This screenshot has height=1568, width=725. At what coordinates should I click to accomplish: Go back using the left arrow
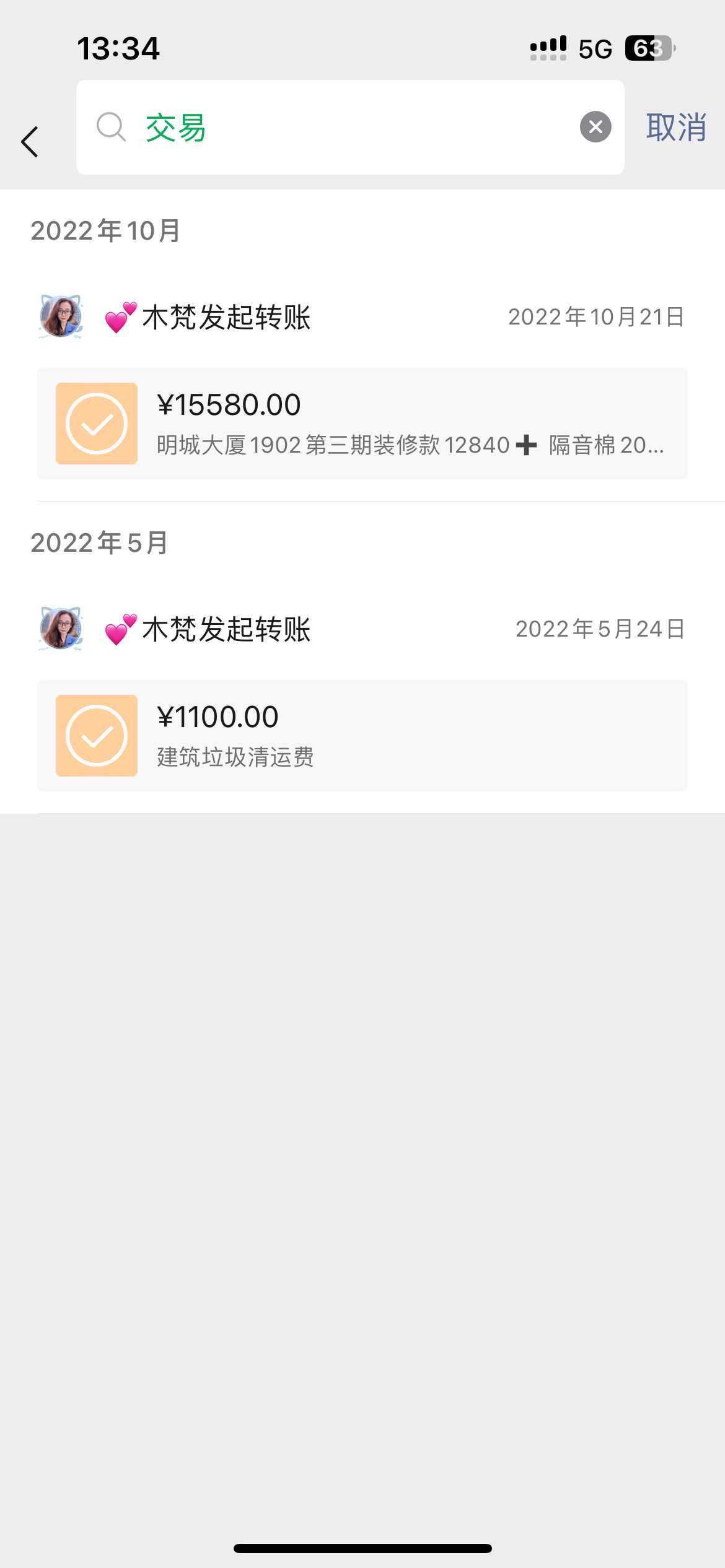pos(30,142)
